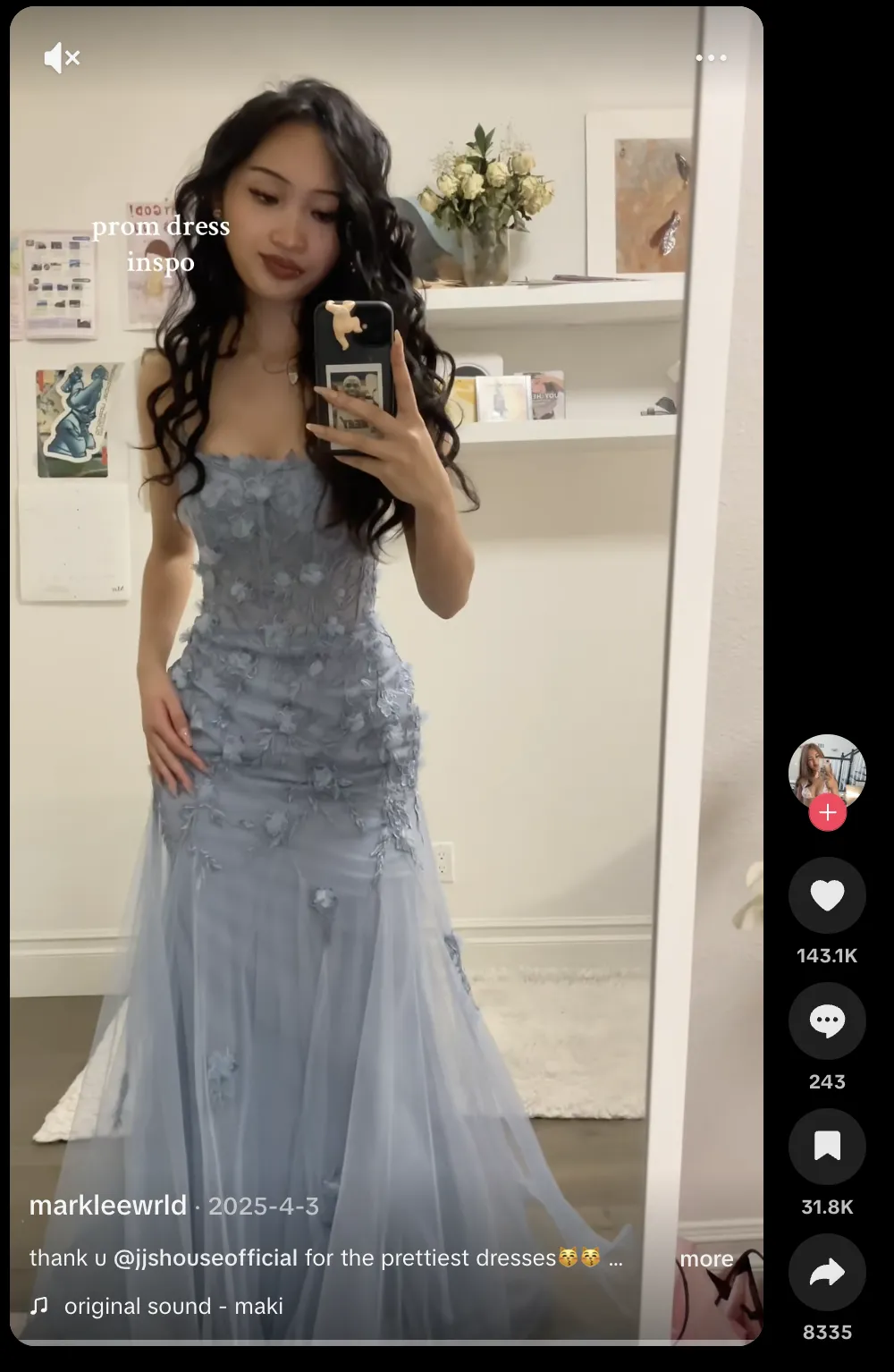
Task: Like this video with the heart
Action: 826,895
